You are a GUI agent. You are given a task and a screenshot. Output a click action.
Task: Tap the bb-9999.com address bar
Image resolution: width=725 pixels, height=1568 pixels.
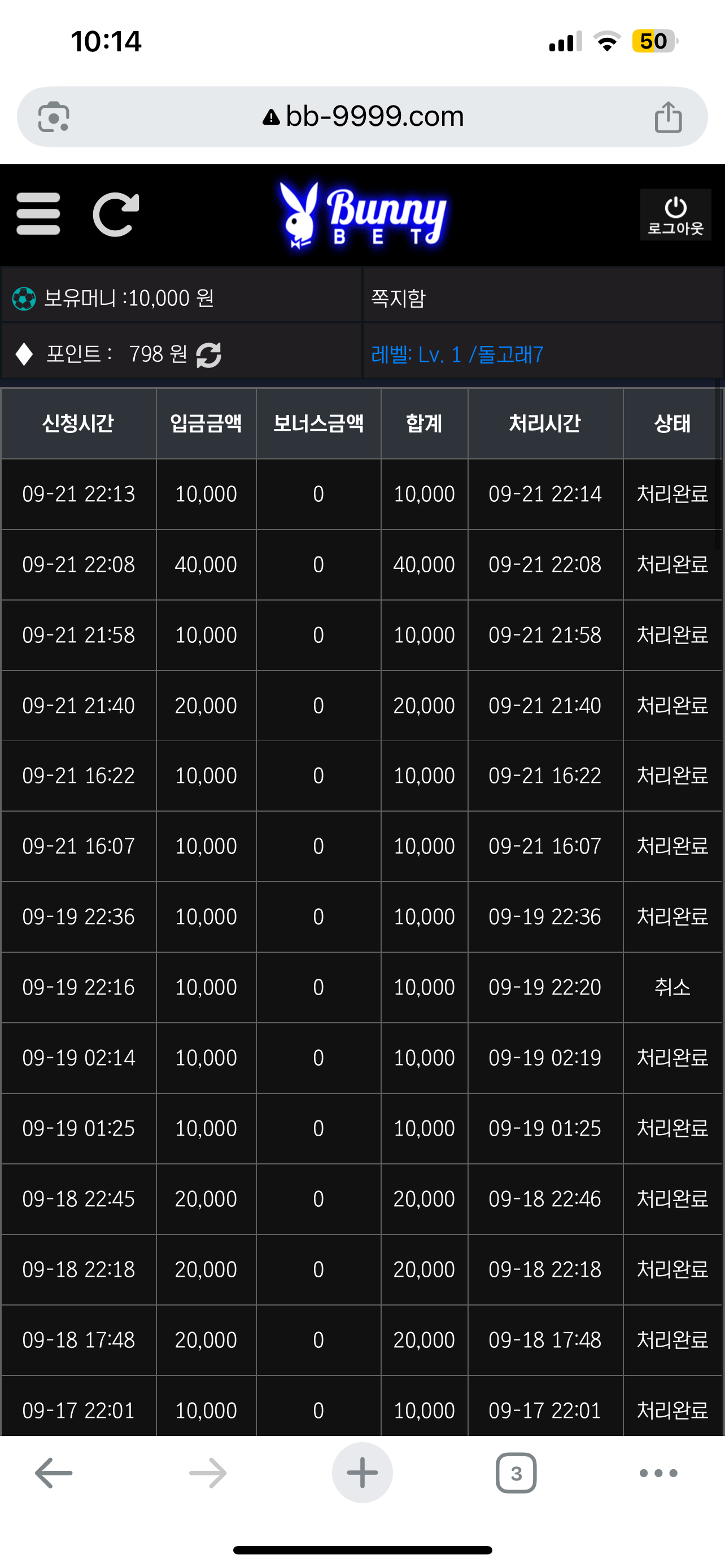[x=363, y=116]
